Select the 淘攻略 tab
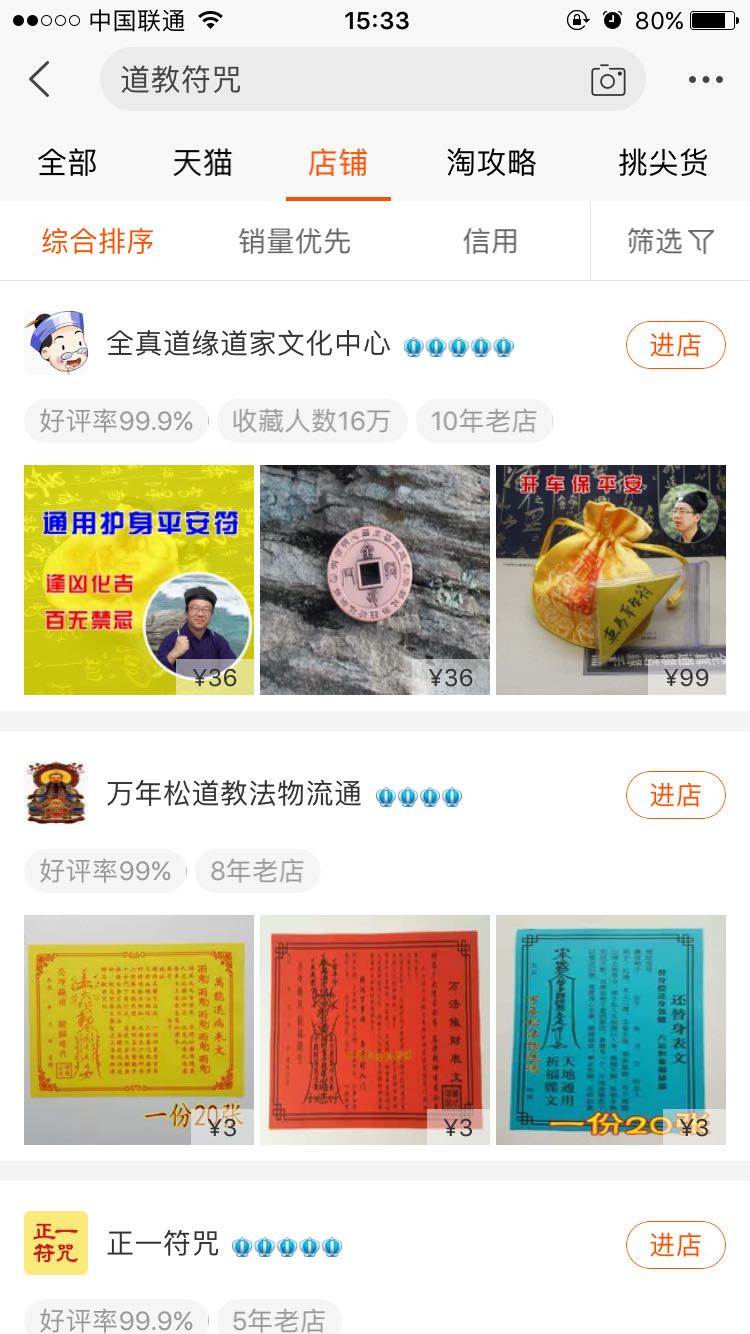Image resolution: width=750 pixels, height=1334 pixels. (491, 162)
